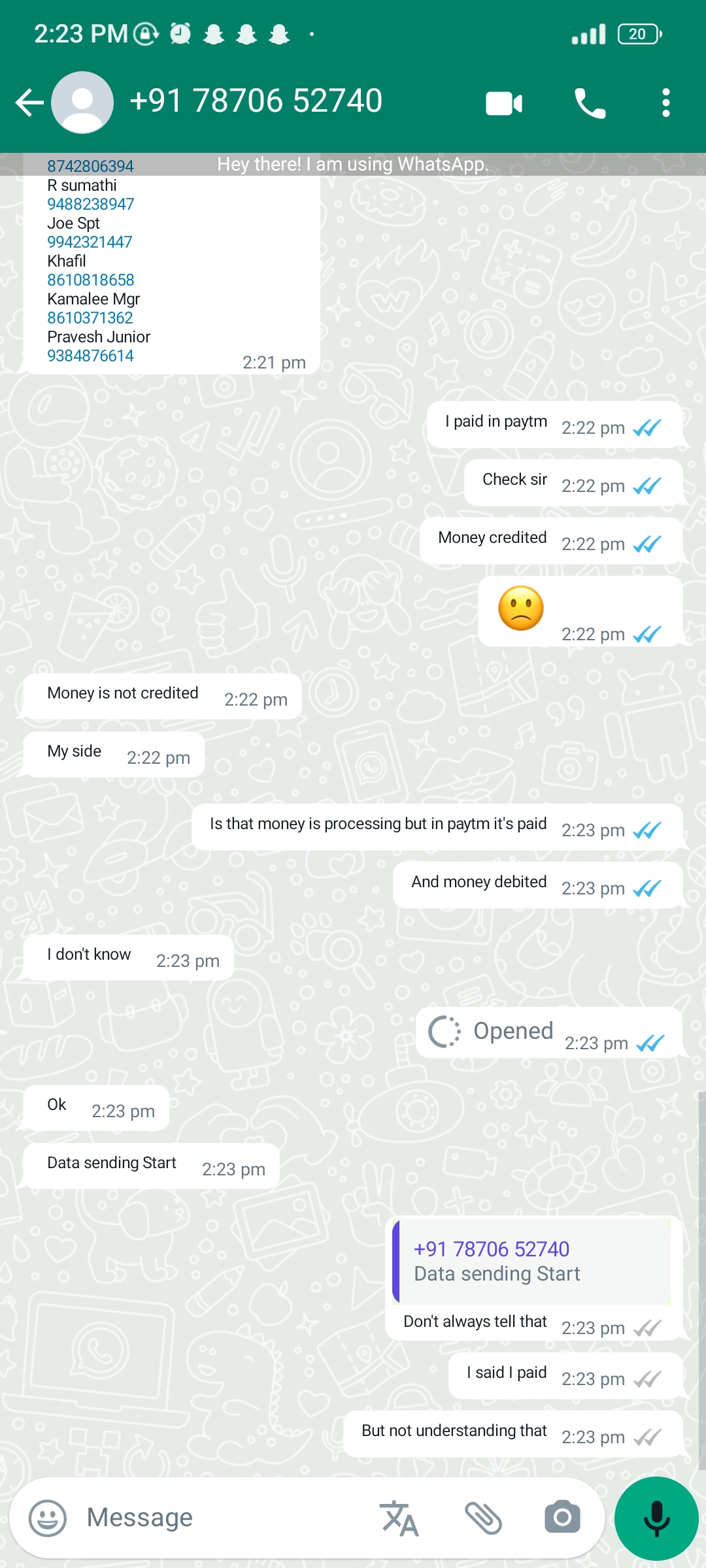The height and width of the screenshot is (1568, 706).
Task: Tap the translate icon in message bar
Action: 399,1518
